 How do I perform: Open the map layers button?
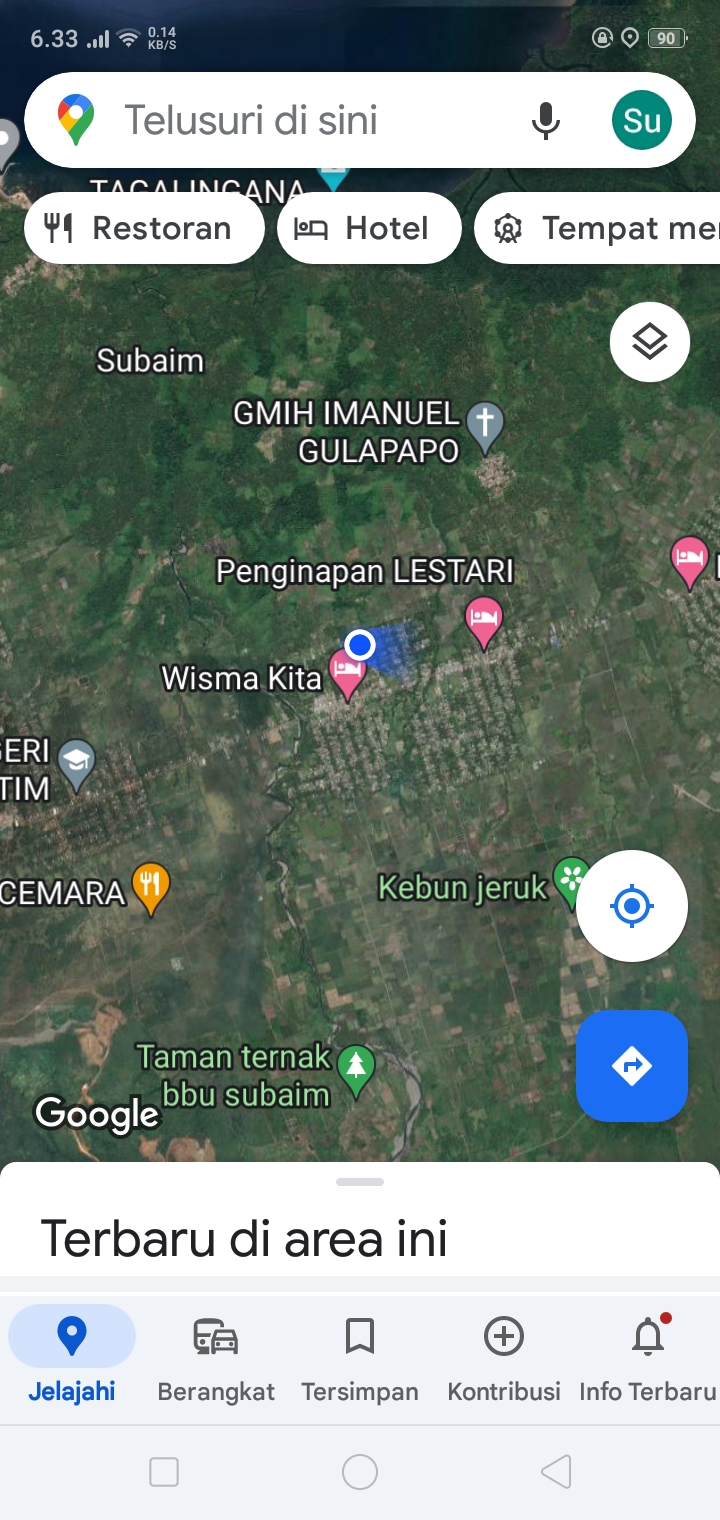[650, 342]
